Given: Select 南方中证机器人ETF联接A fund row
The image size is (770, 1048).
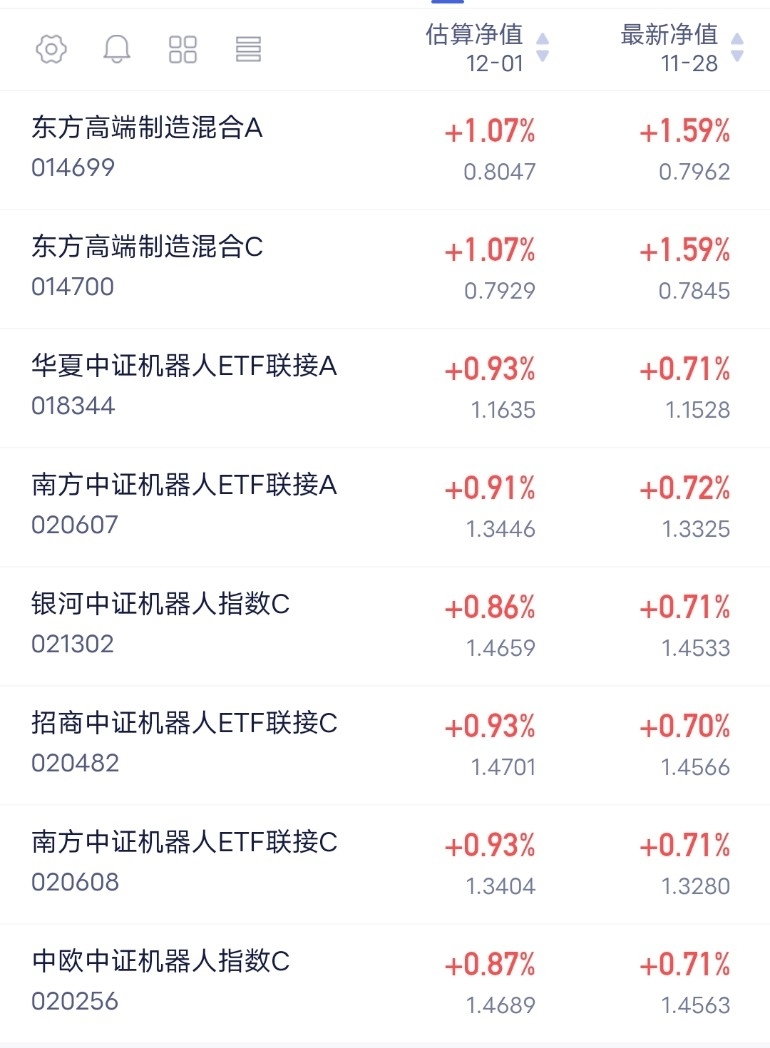Looking at the screenshot, I should click(x=184, y=486).
